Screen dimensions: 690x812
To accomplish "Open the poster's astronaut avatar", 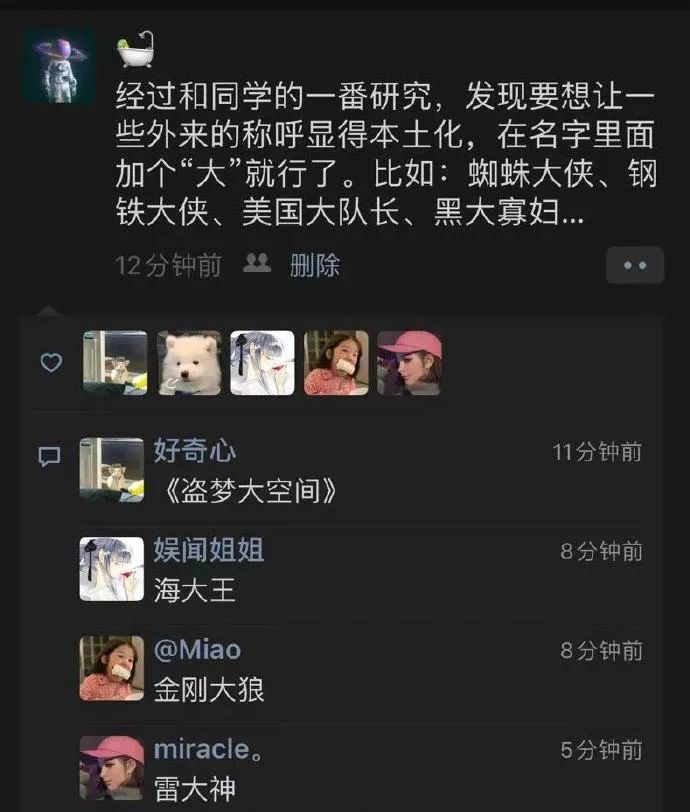I will point(57,65).
